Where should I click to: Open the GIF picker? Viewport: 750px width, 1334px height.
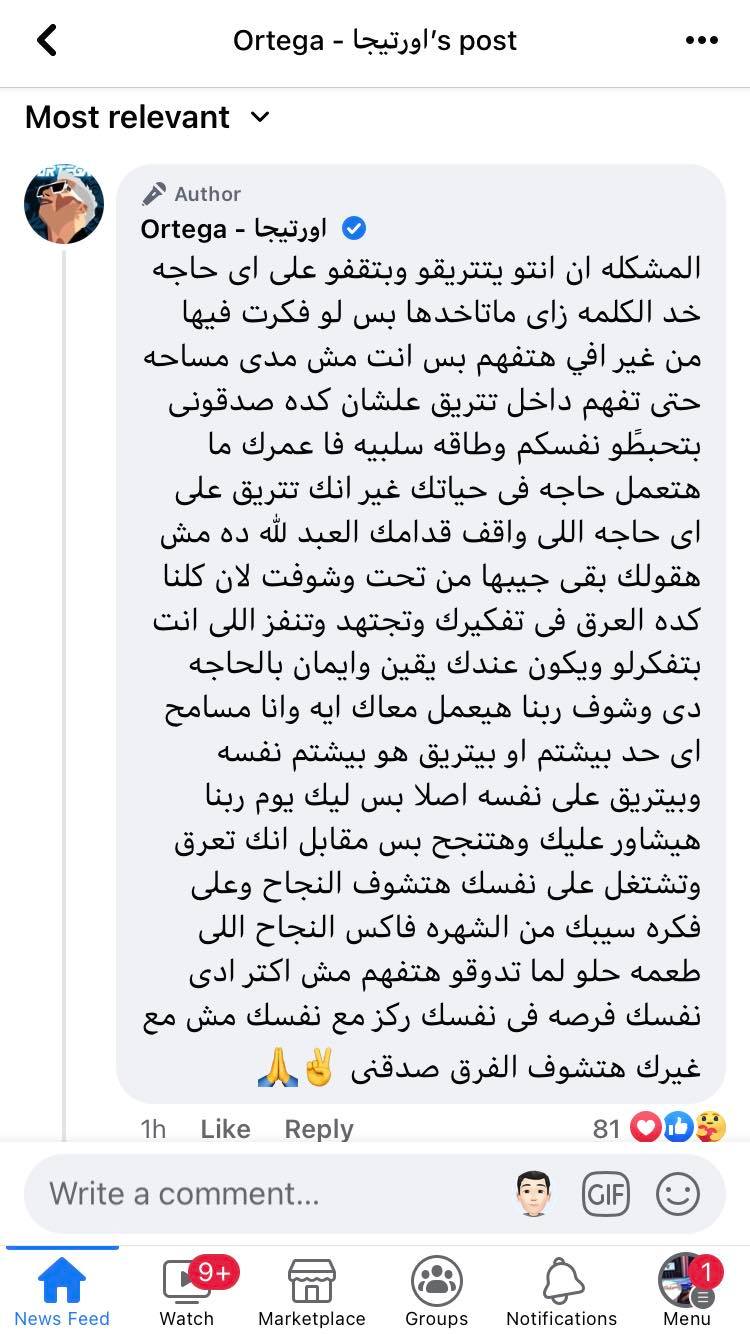606,1193
